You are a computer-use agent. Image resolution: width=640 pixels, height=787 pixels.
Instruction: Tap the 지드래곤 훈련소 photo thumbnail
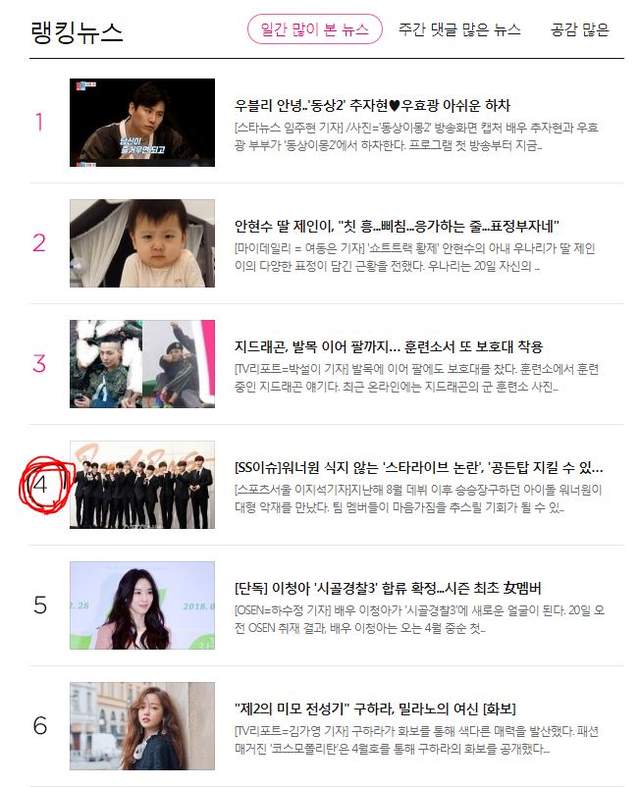(x=142, y=364)
